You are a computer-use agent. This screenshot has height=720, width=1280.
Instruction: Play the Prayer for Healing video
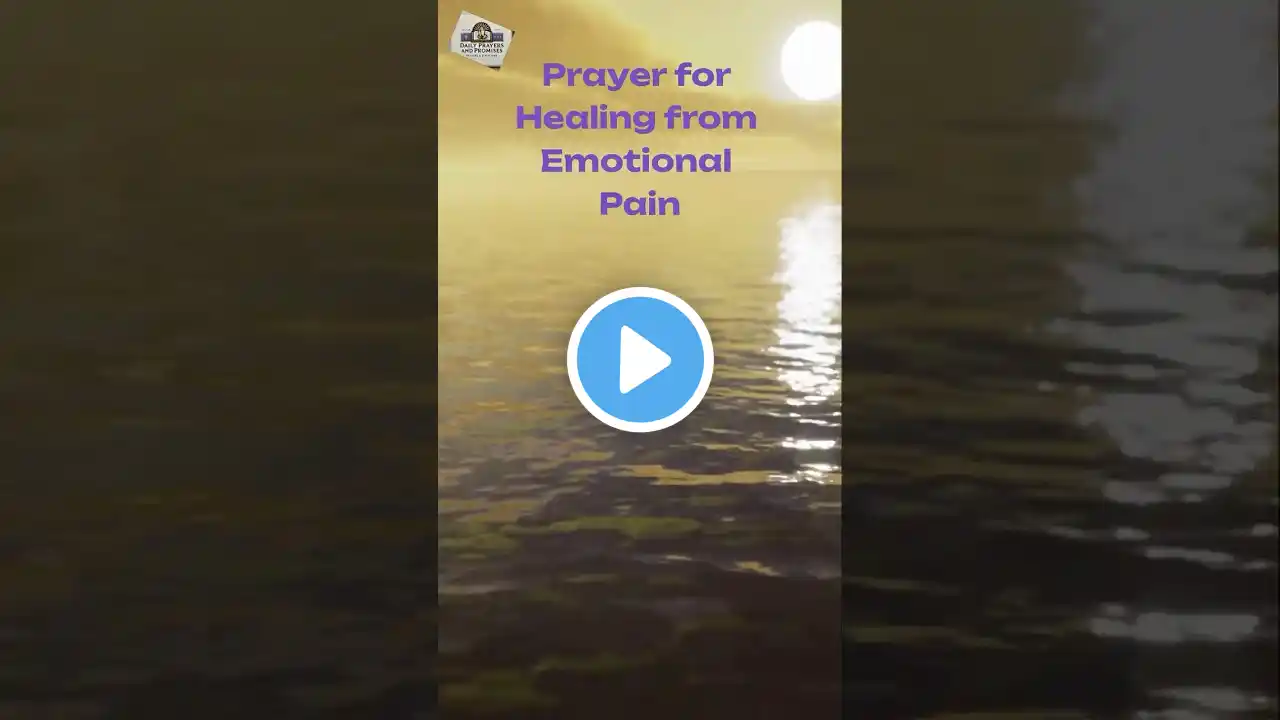tap(640, 360)
